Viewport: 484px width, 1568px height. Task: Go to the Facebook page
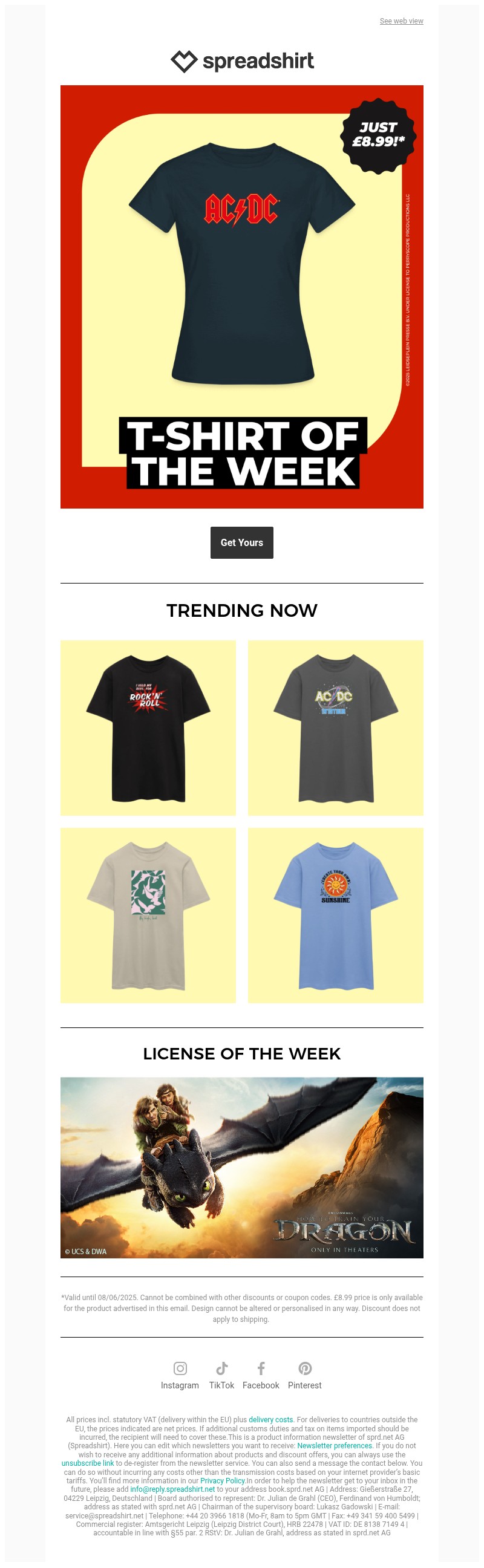pyautogui.click(x=261, y=1375)
